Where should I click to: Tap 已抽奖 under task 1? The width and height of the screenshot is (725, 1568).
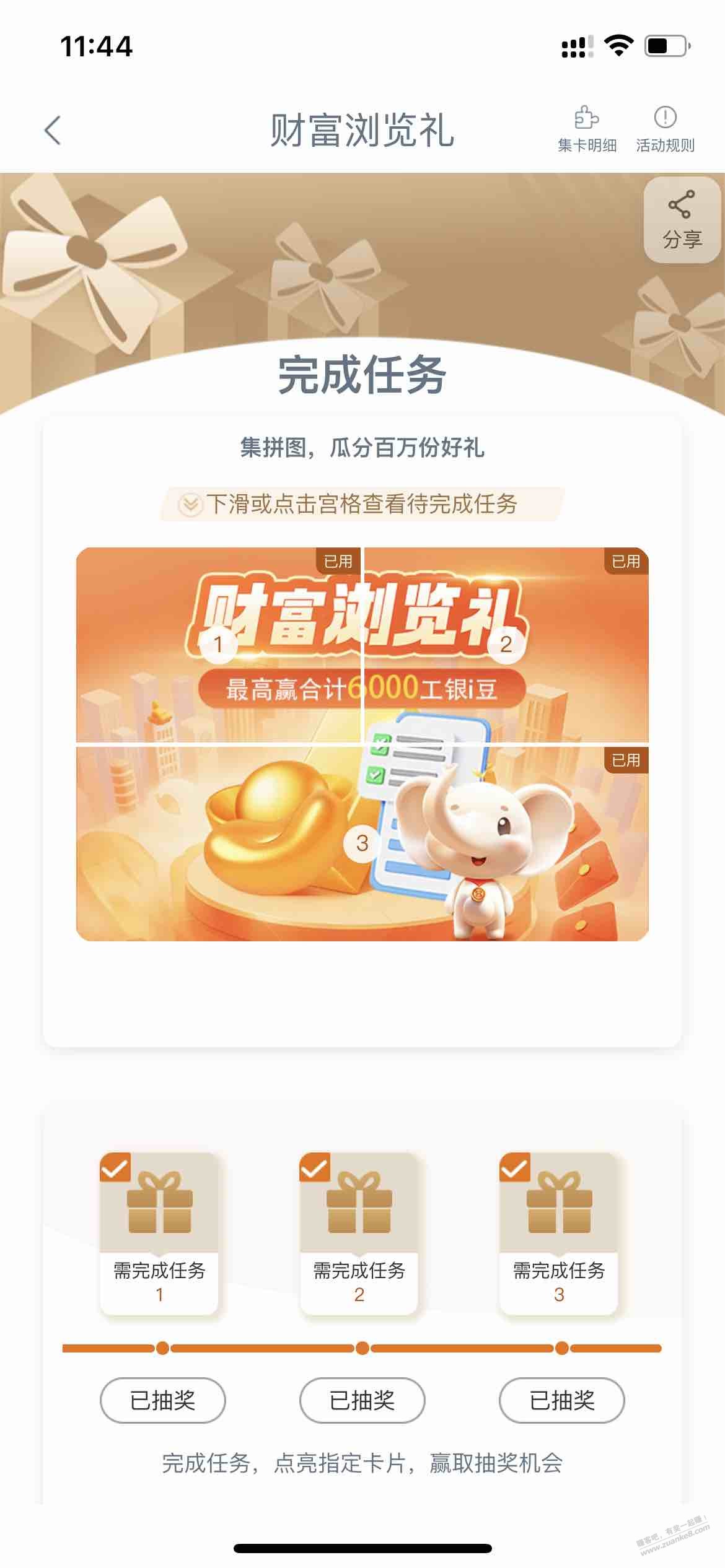tap(162, 1400)
